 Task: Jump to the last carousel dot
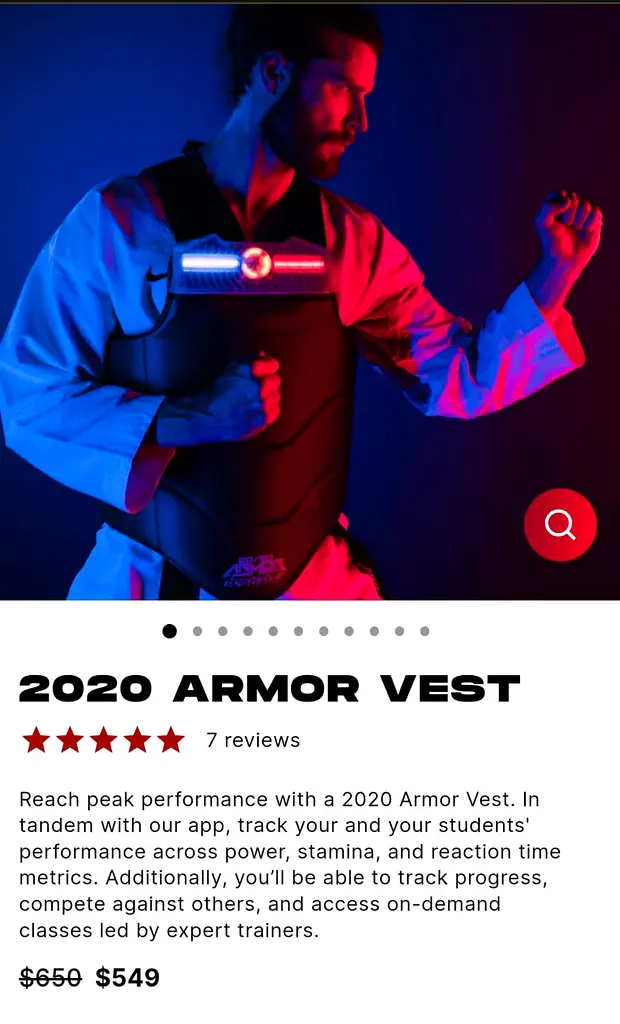click(425, 631)
